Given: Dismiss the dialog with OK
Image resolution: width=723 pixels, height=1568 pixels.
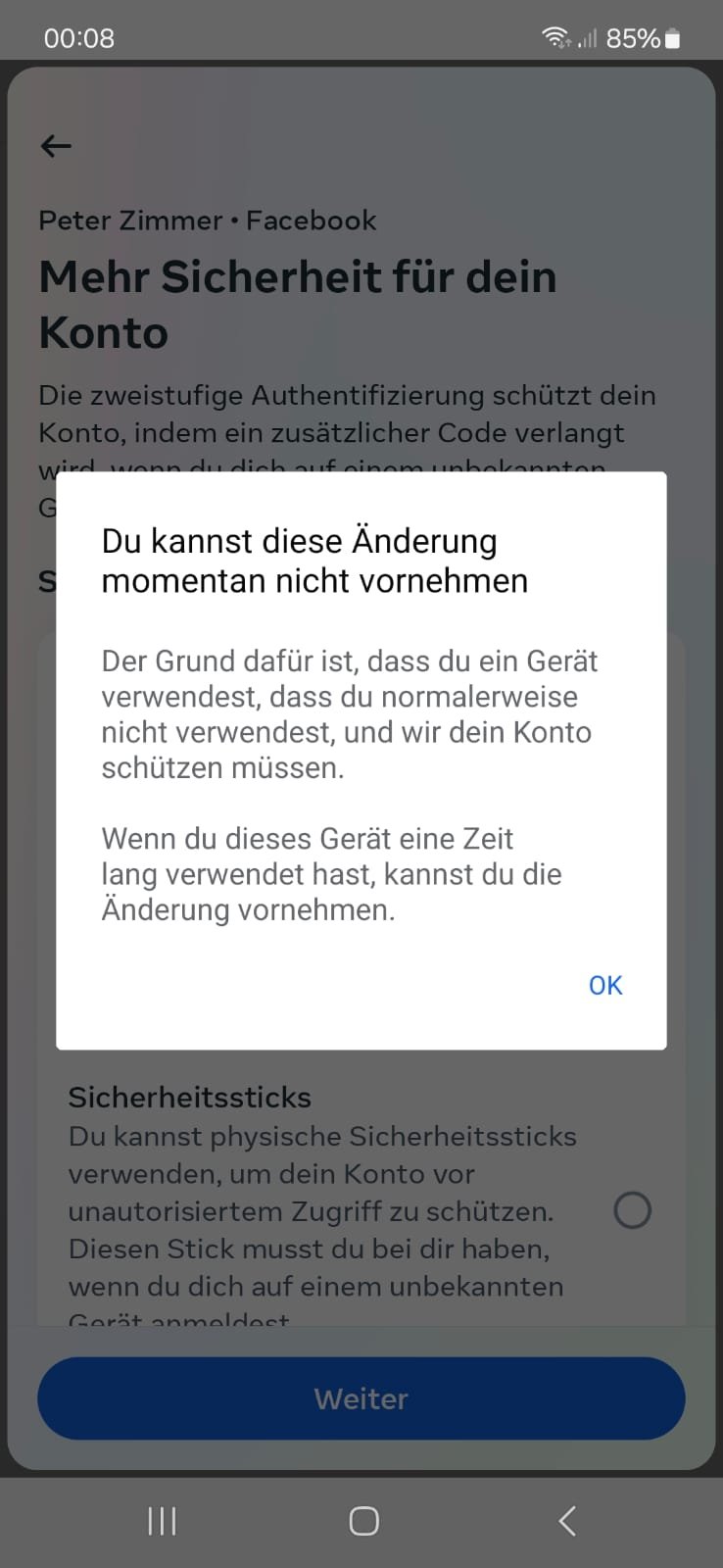Looking at the screenshot, I should 604,985.
